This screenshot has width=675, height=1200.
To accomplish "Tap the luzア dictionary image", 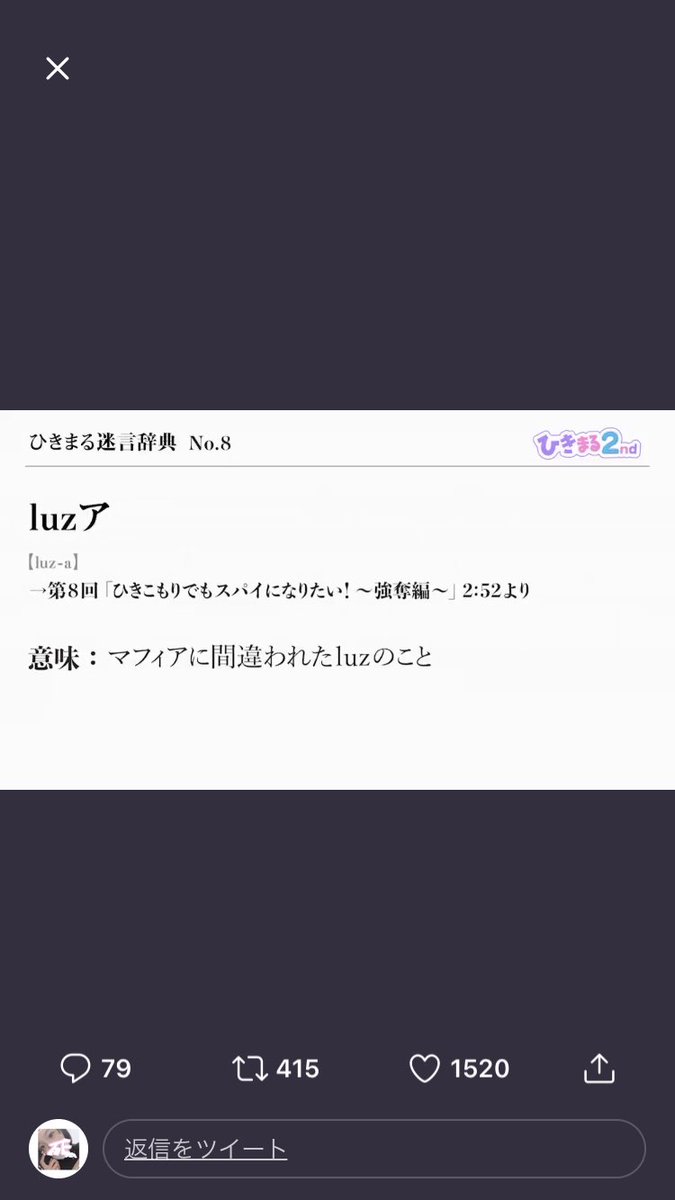I will coord(337,599).
